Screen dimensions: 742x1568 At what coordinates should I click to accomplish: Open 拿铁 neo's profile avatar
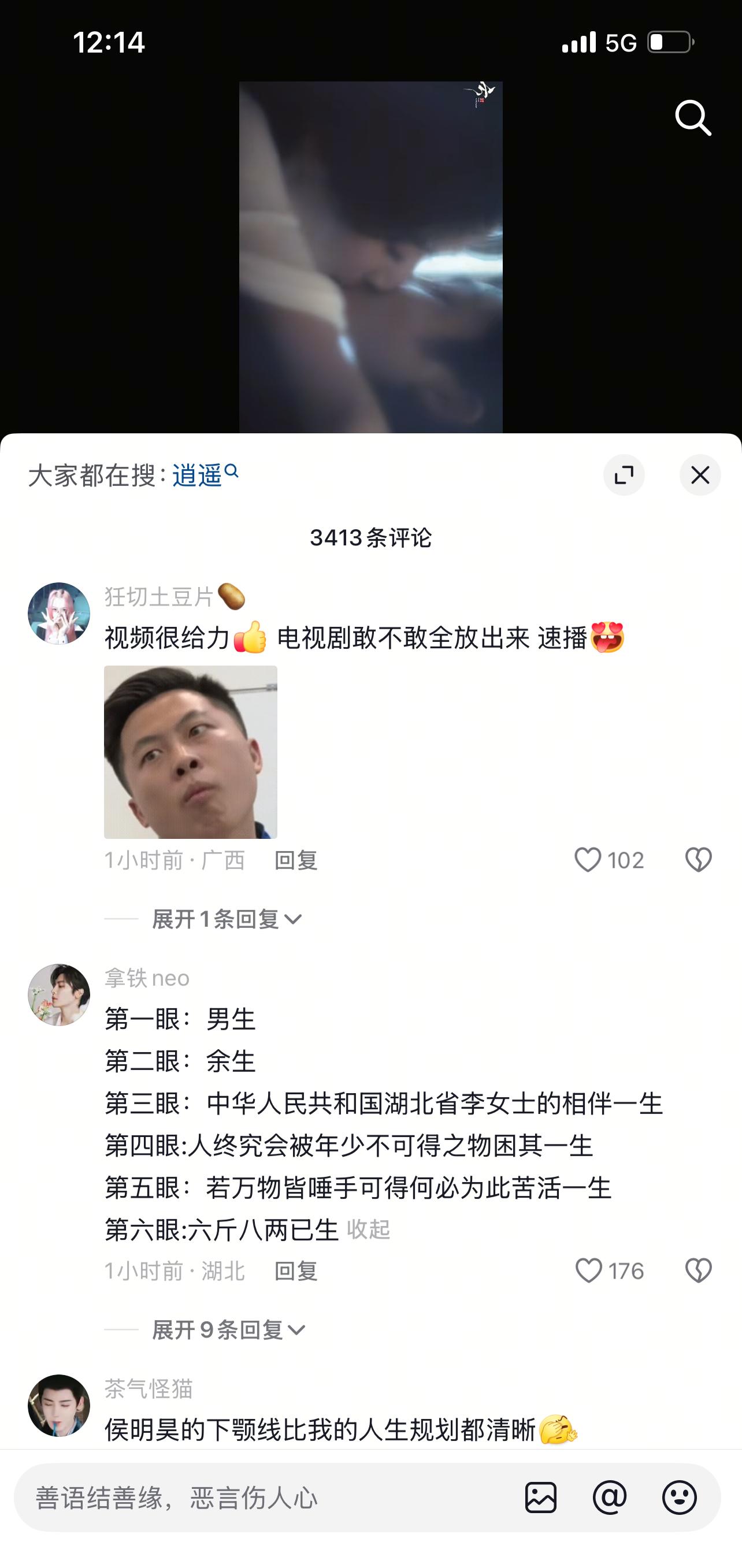pyautogui.click(x=59, y=995)
